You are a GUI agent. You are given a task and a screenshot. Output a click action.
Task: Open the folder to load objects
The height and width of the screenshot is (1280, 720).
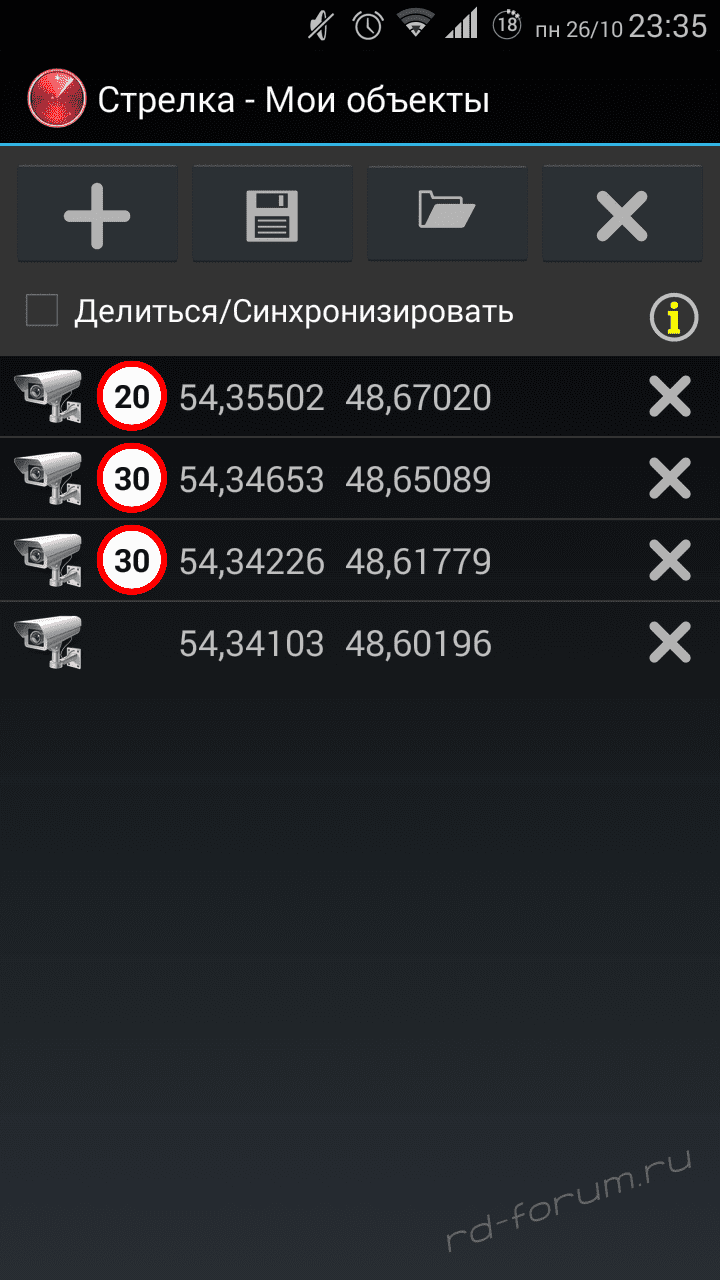pyautogui.click(x=447, y=214)
